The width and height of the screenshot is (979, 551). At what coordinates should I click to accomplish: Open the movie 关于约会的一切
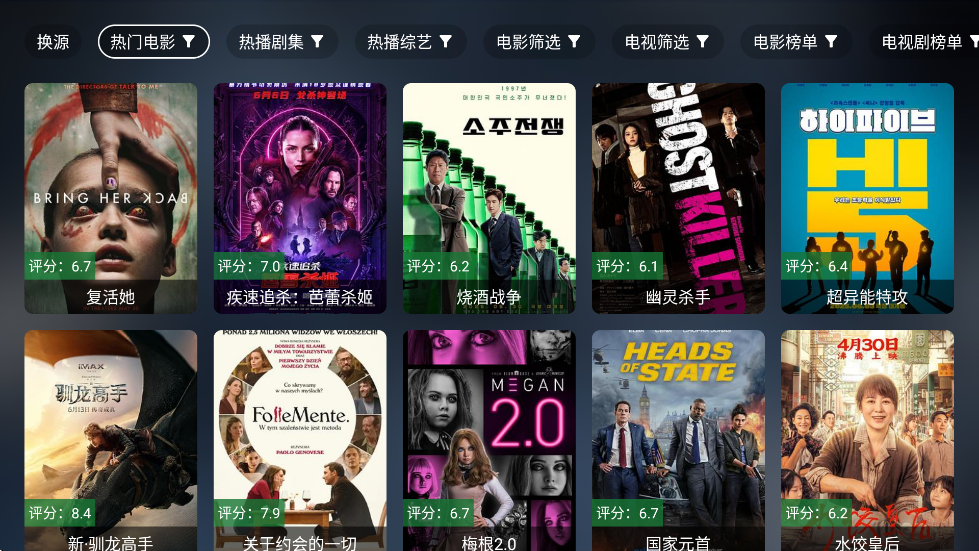point(300,440)
